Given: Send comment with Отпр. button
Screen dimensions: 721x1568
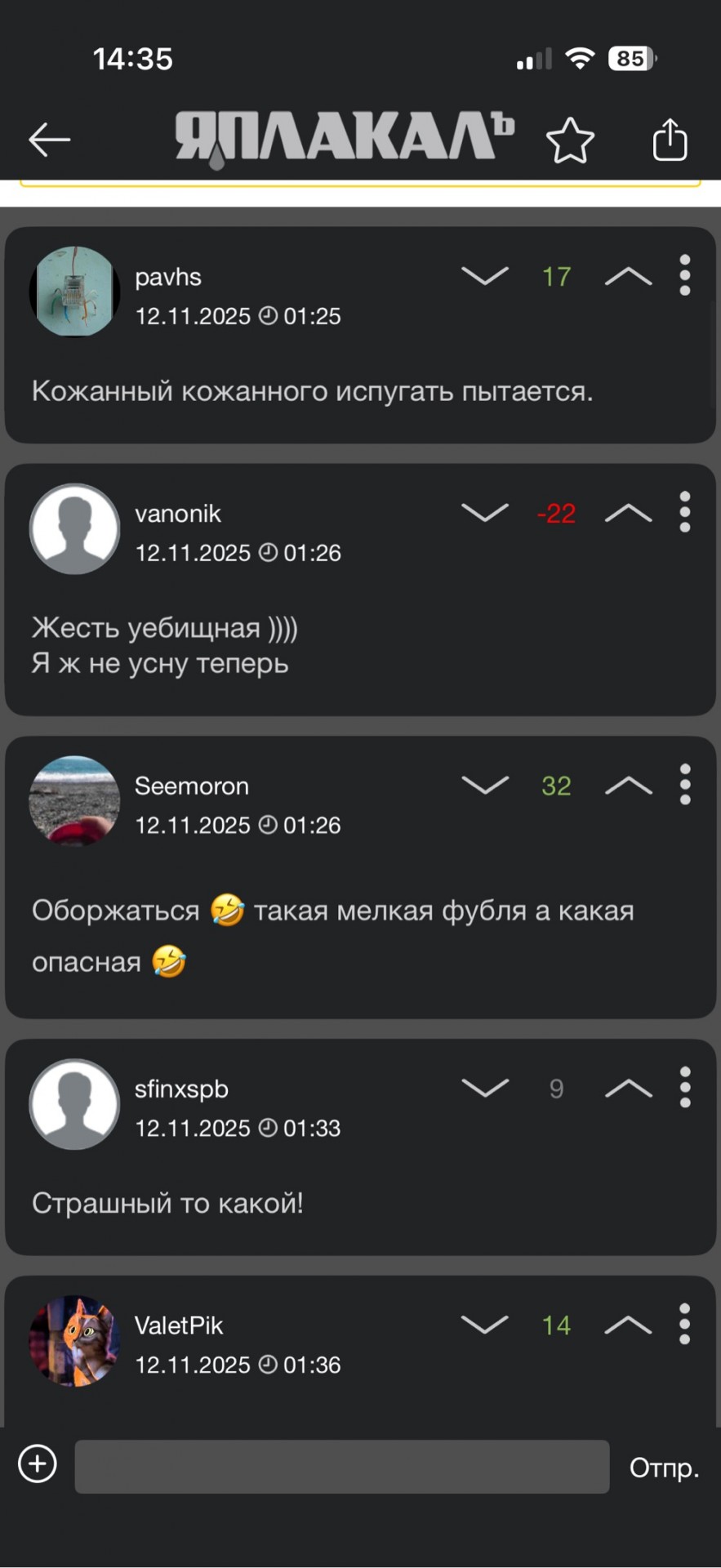Looking at the screenshot, I should (663, 1468).
